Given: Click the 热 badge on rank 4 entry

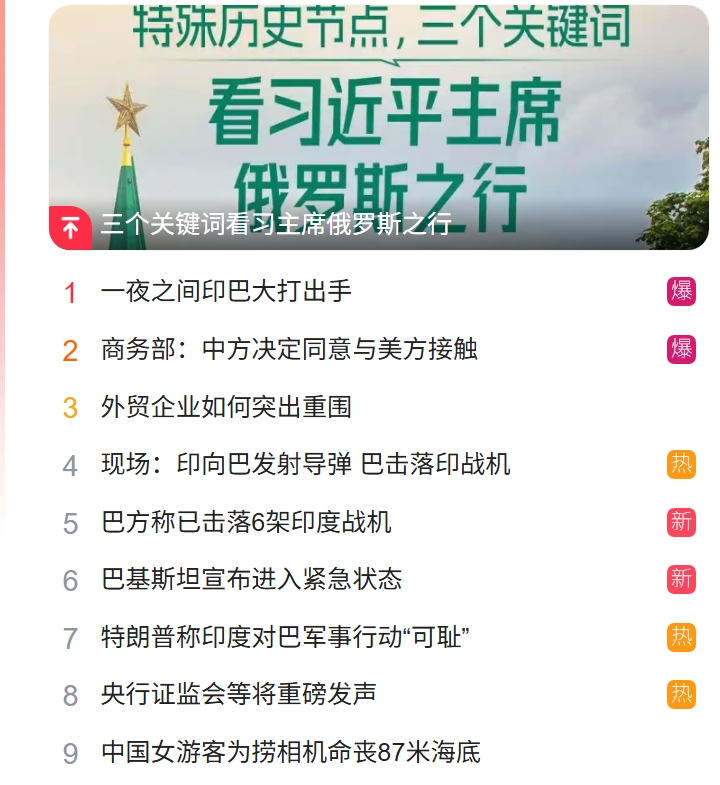Looking at the screenshot, I should pyautogui.click(x=681, y=464).
